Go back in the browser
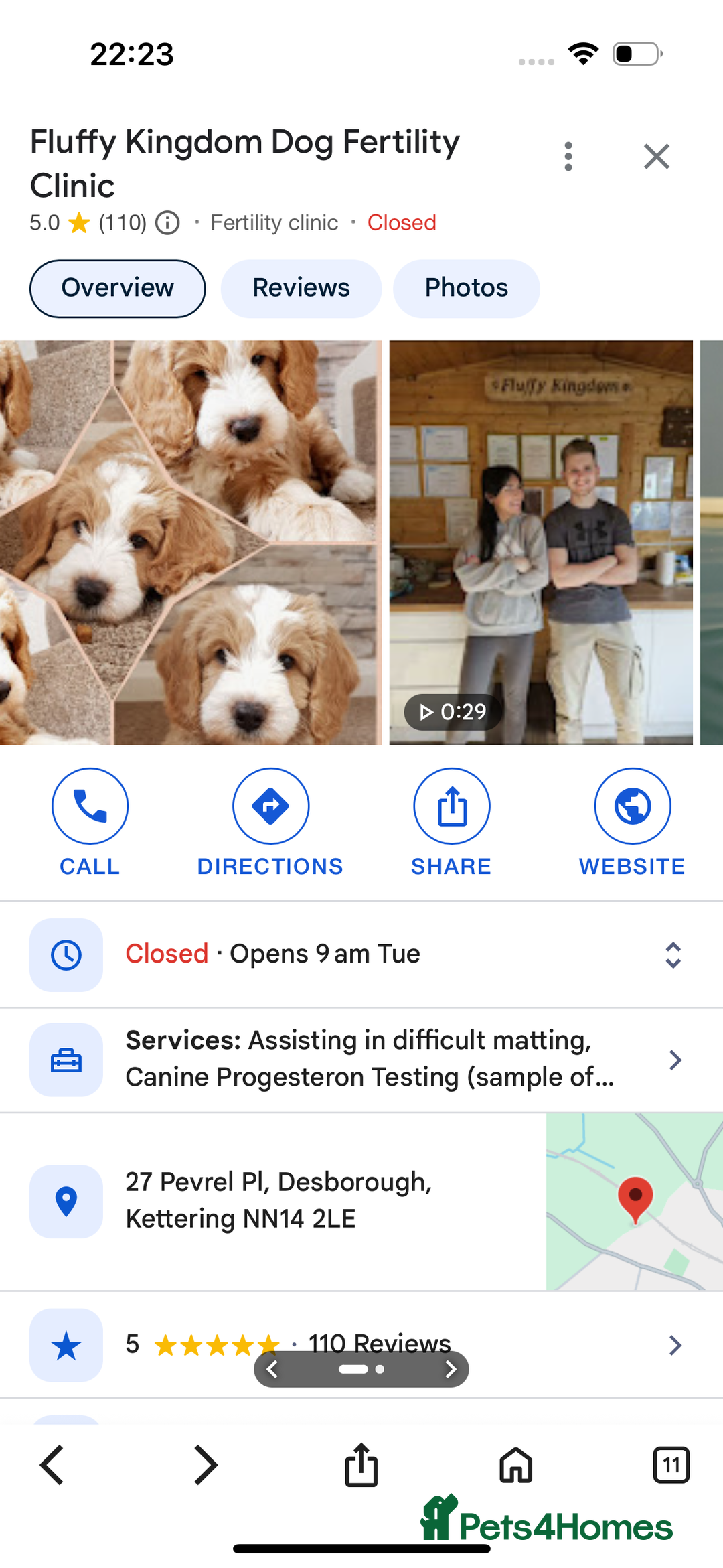Screen dimensions: 723x1568 [52, 1465]
